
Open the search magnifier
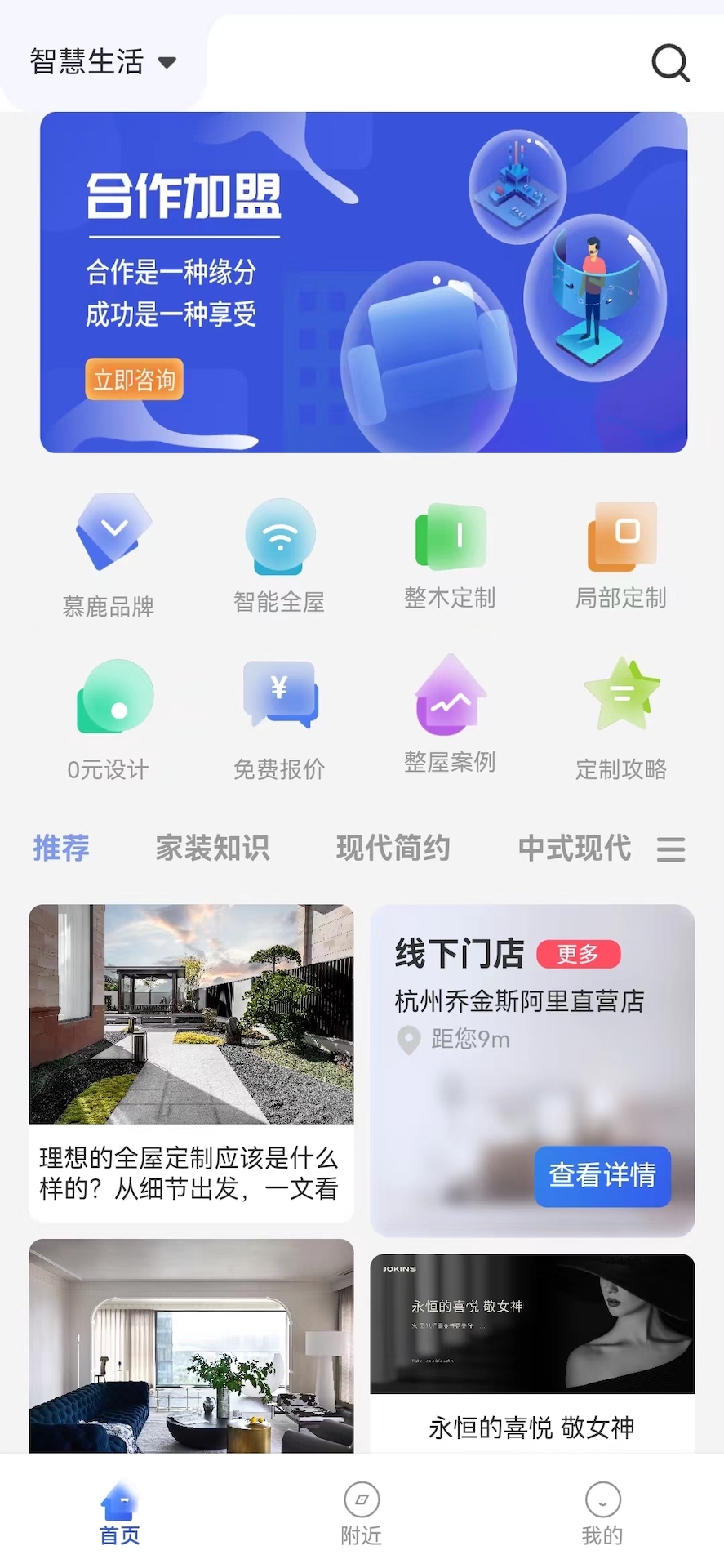[670, 63]
